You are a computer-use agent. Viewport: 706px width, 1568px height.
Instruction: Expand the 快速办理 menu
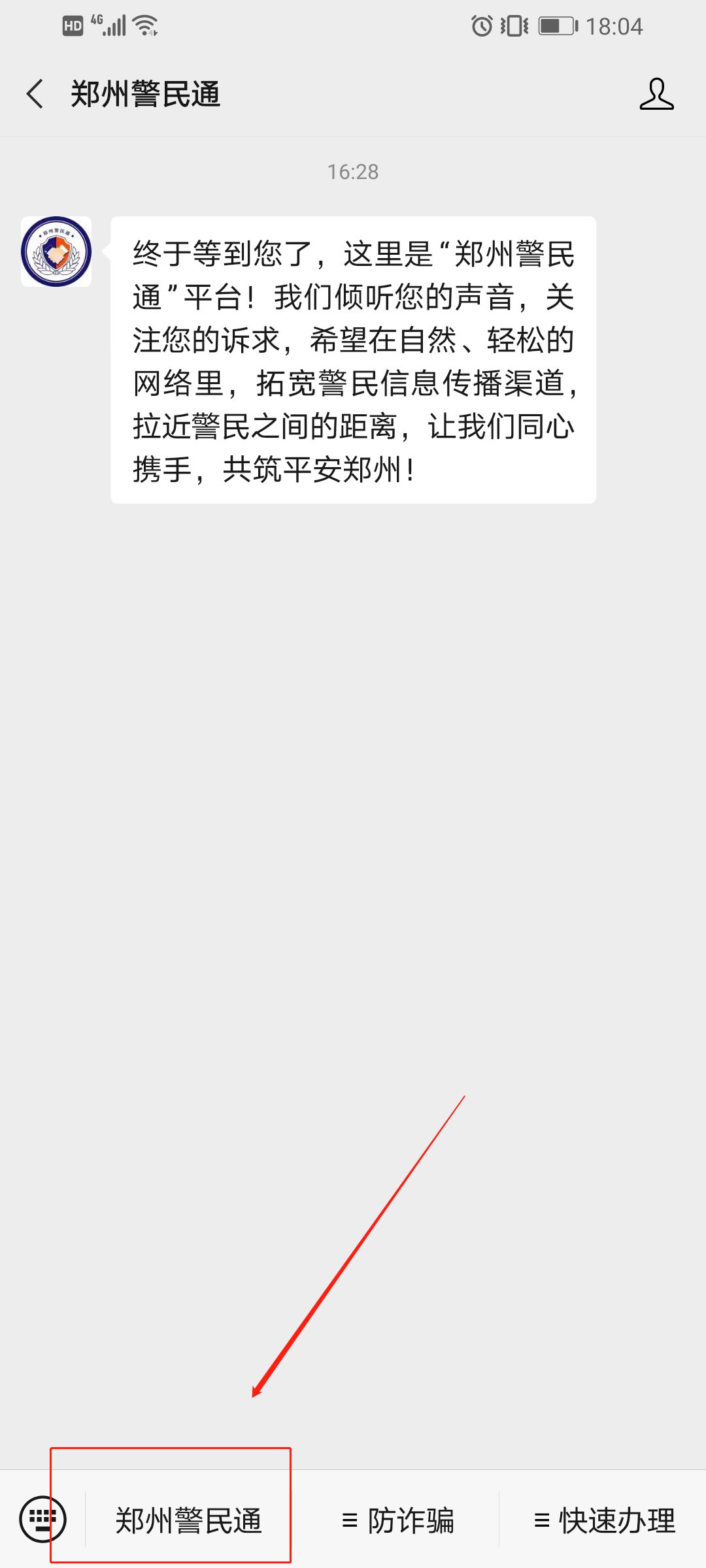604,1520
